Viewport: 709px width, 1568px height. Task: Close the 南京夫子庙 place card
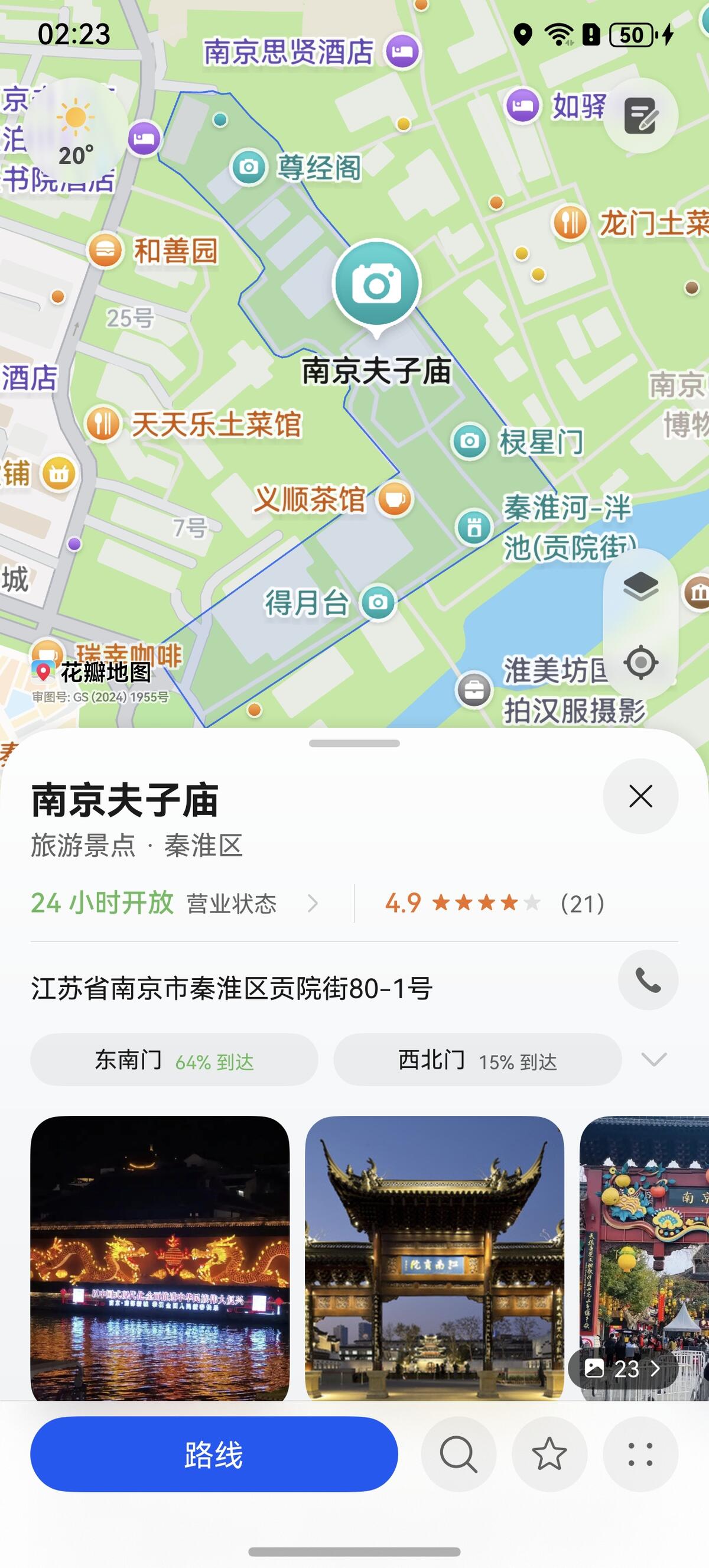click(x=640, y=796)
